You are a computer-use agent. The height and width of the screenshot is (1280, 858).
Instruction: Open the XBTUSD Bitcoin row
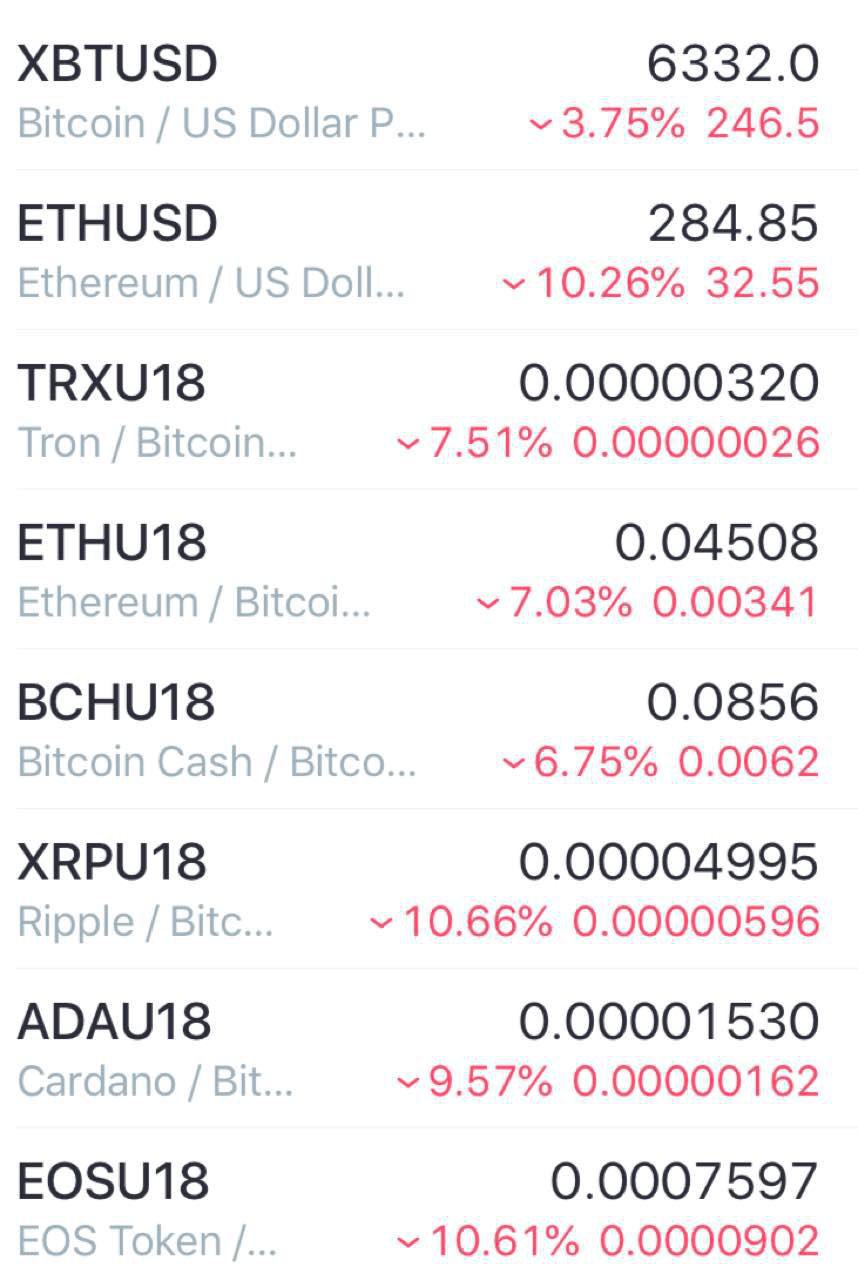coord(428,92)
